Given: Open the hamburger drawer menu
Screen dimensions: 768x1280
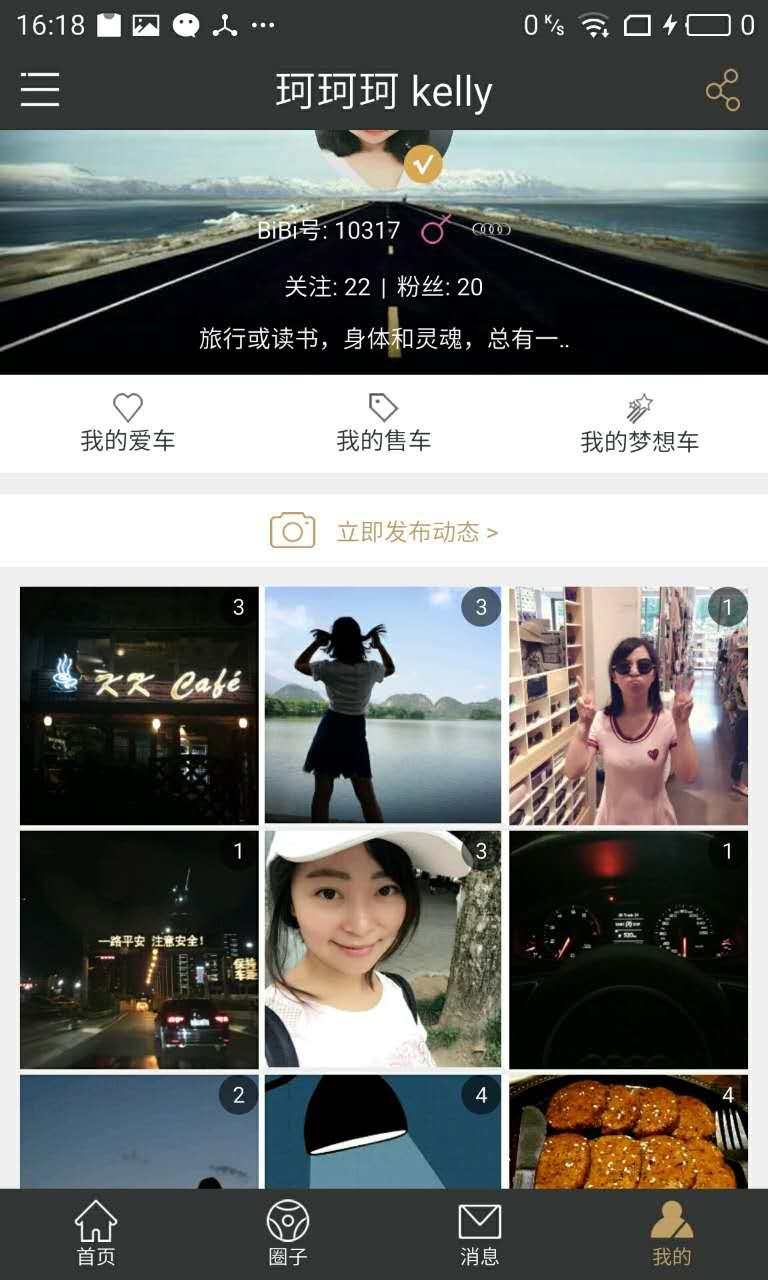Looking at the screenshot, I should click(40, 90).
